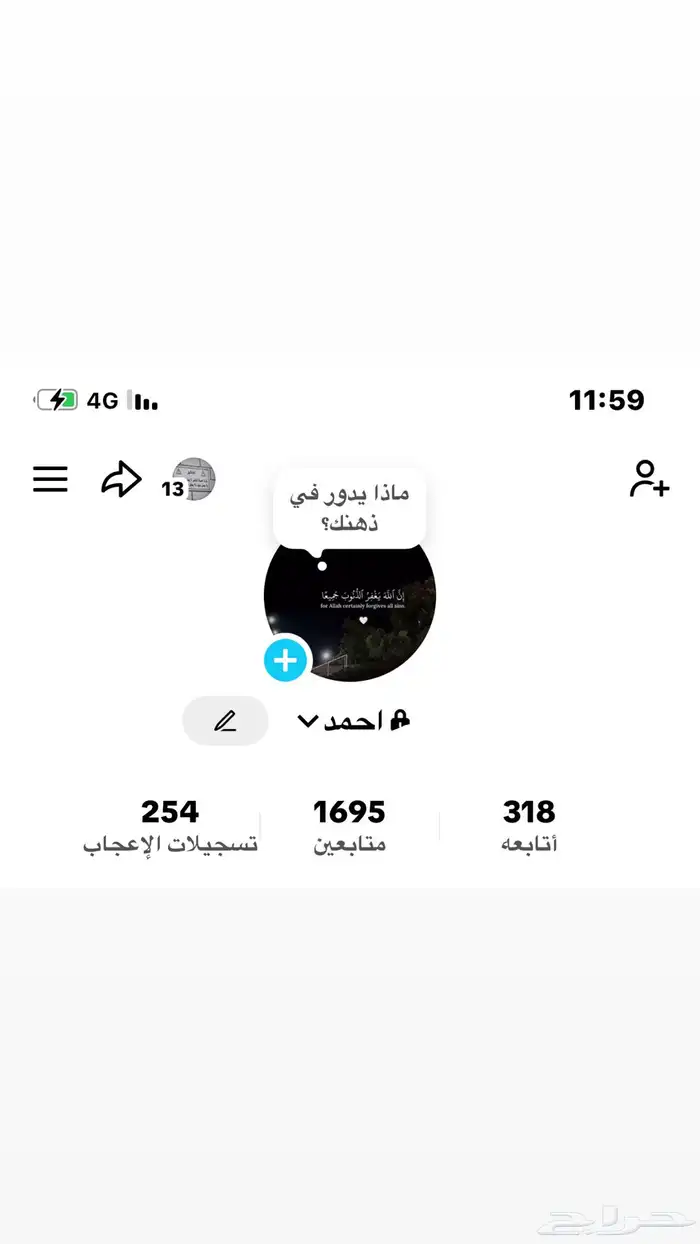The image size is (700, 1244).
Task: Tap the blue plus on profile photo
Action: click(286, 660)
